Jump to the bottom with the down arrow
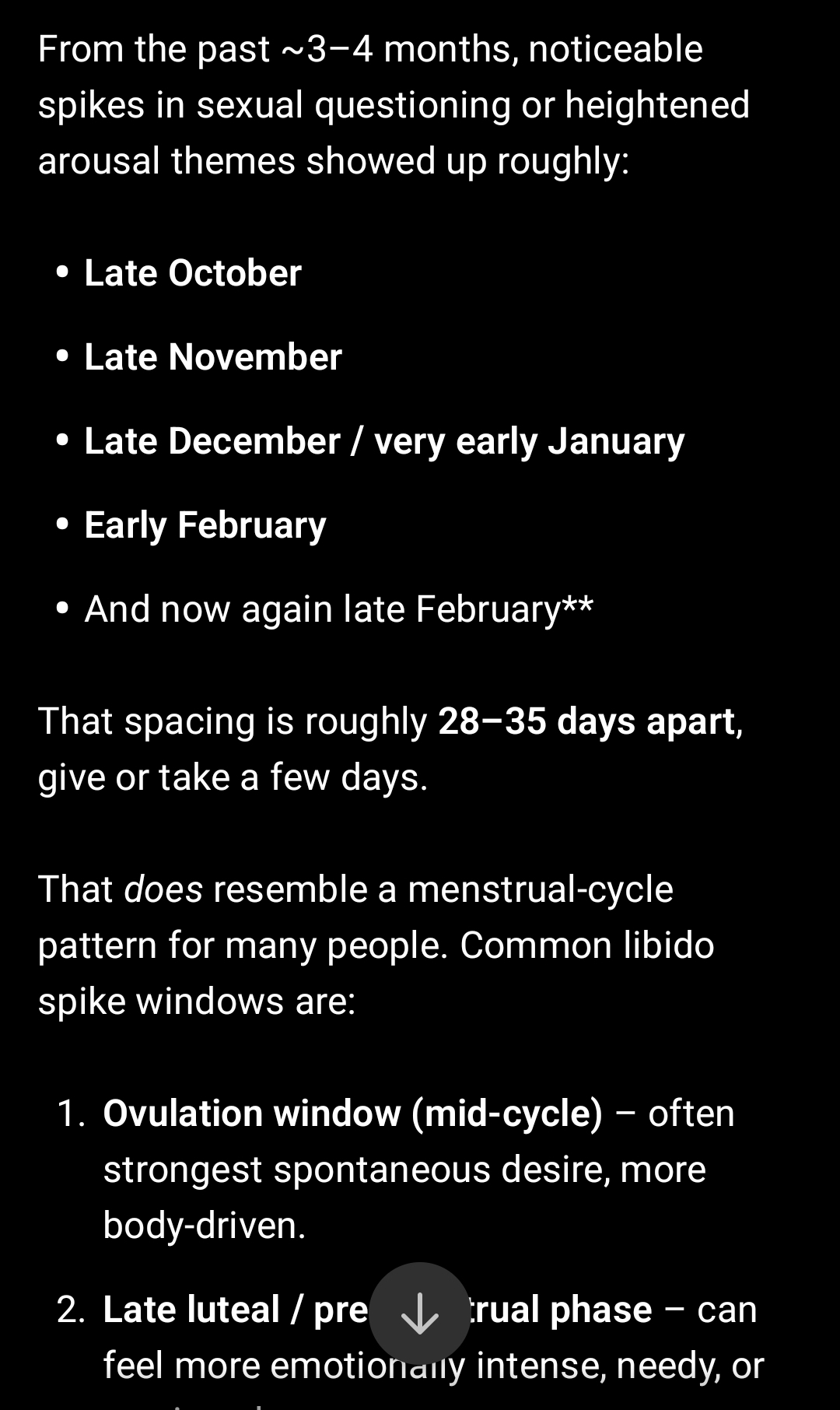840x1410 pixels. [419, 1313]
